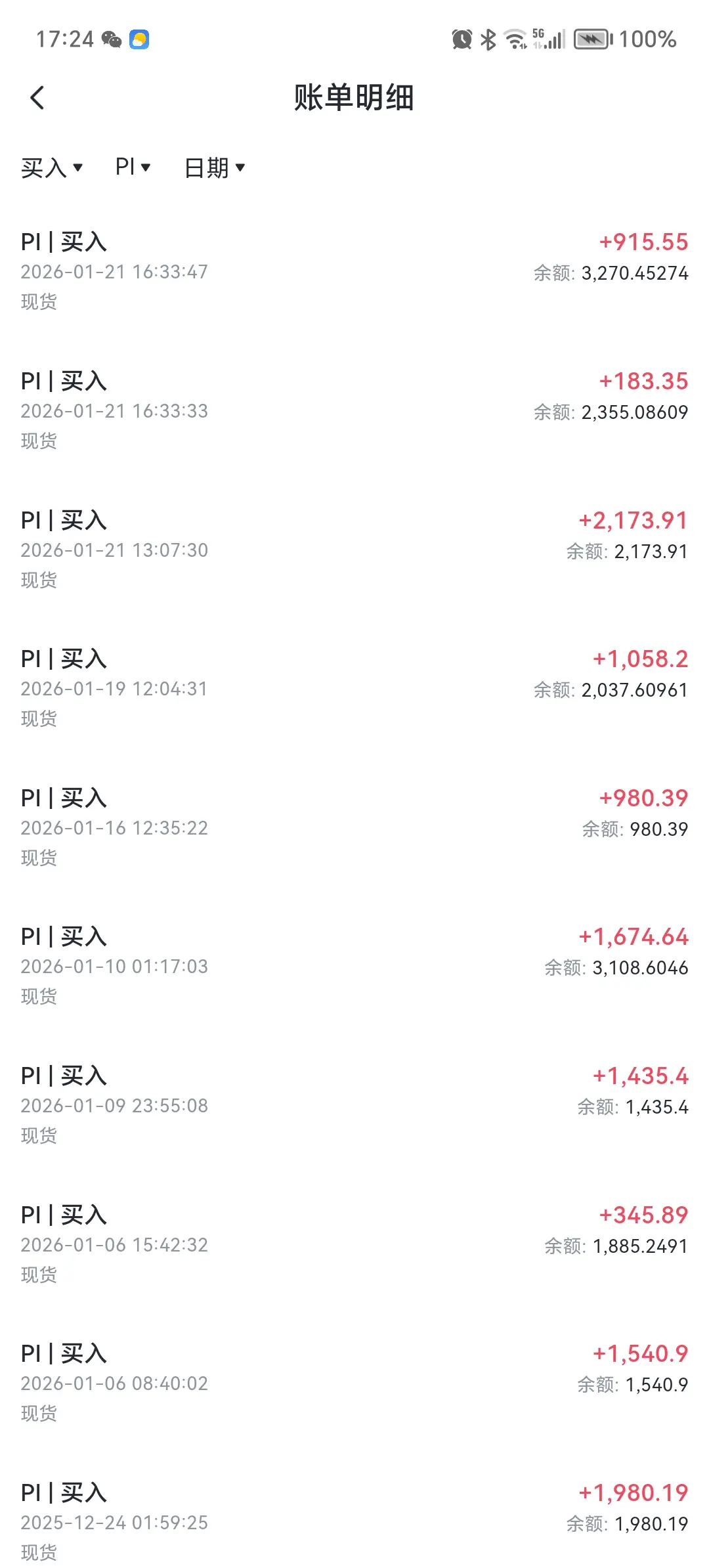Open the 日期 date filter

point(215,167)
